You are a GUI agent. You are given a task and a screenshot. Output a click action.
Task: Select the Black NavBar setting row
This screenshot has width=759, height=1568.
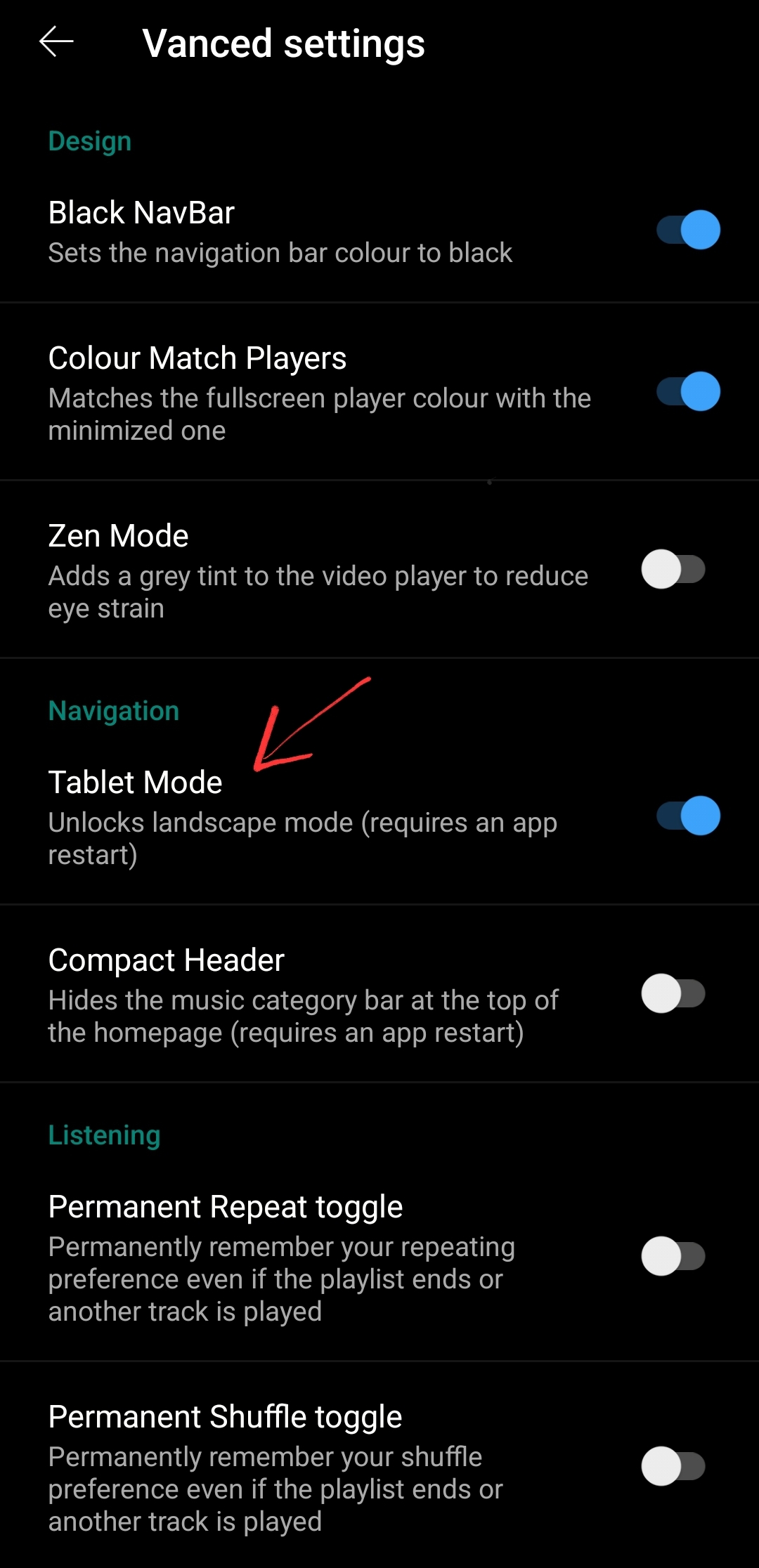coord(141,212)
